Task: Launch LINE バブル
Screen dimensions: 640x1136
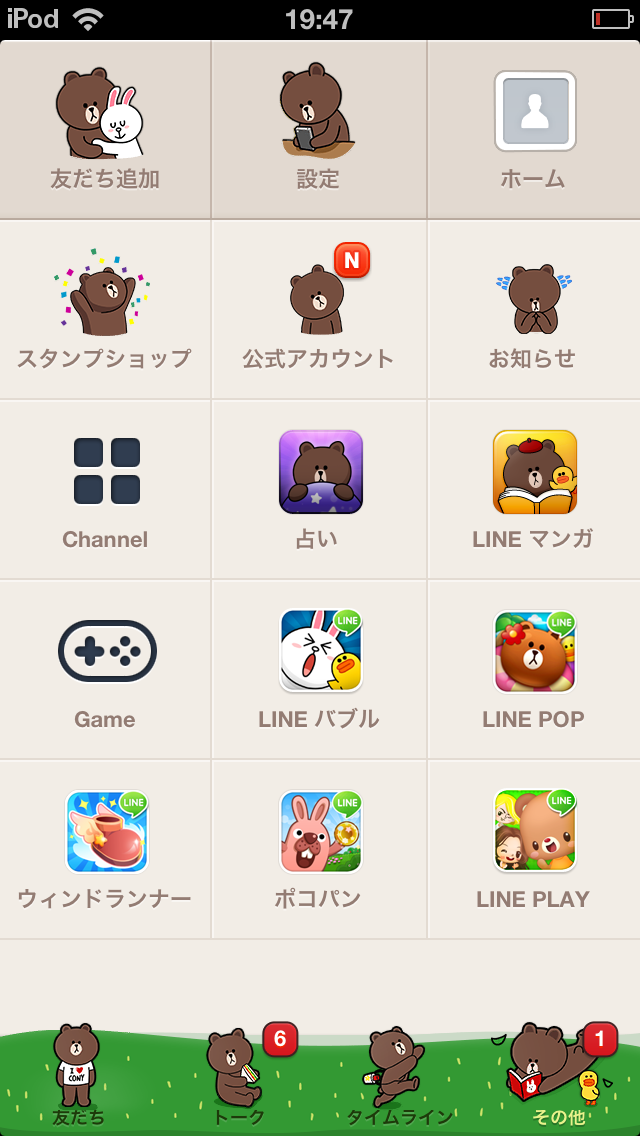Action: click(318, 670)
